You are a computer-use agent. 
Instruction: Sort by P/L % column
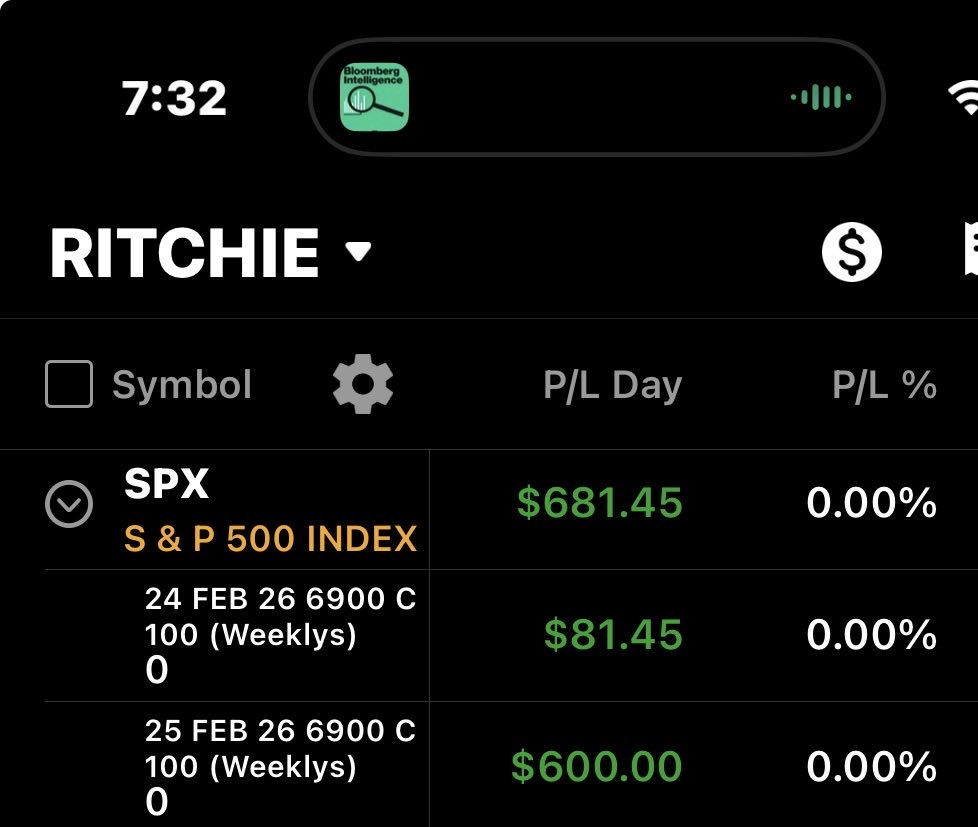884,385
